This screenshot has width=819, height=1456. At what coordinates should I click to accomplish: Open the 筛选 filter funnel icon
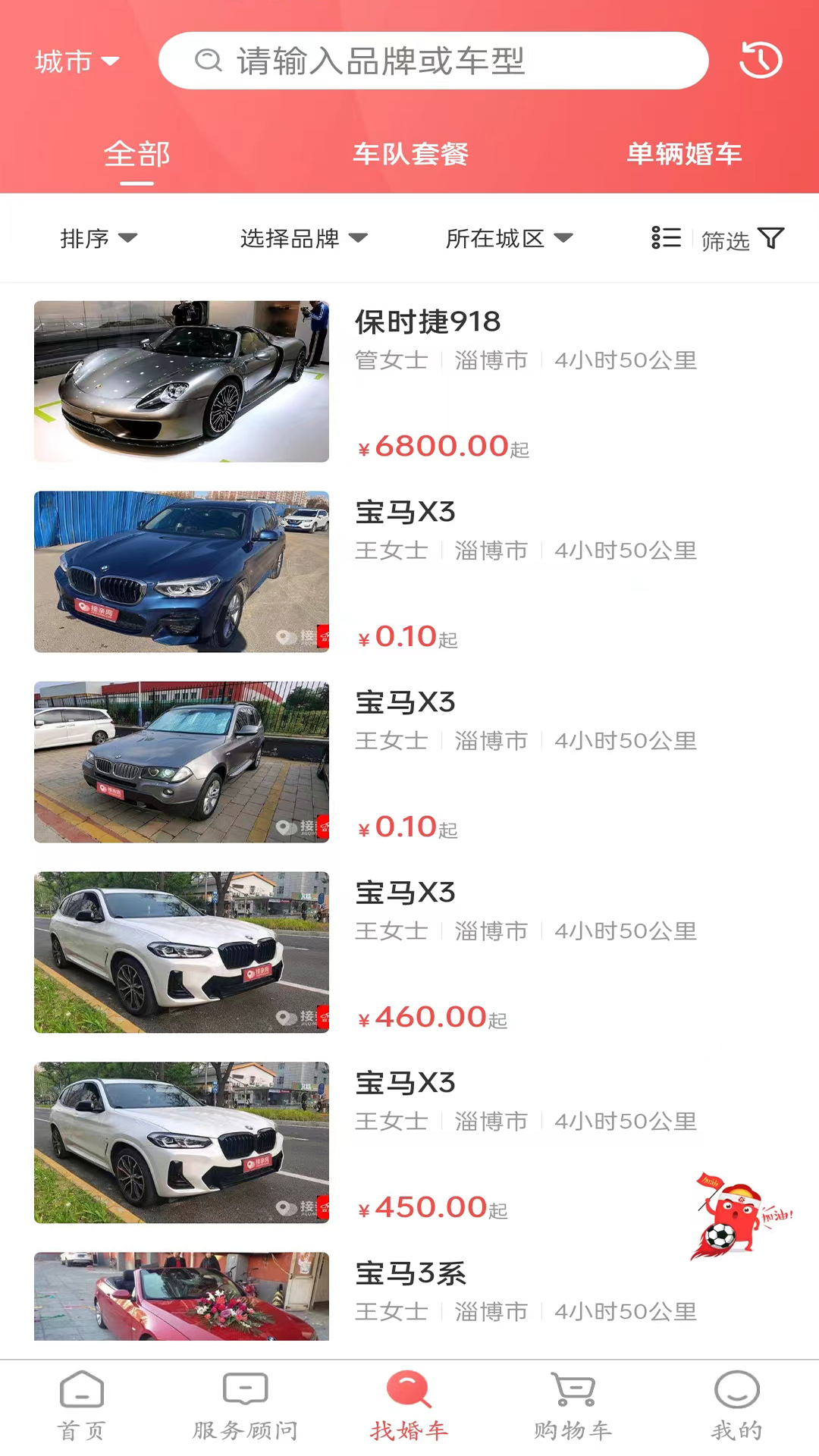point(772,238)
